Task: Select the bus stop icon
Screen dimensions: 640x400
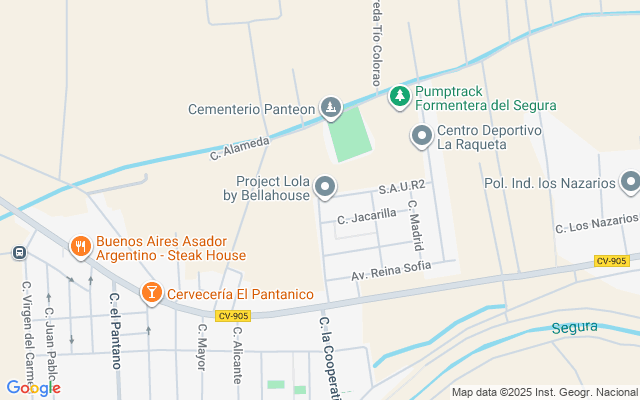Action: 19,253
